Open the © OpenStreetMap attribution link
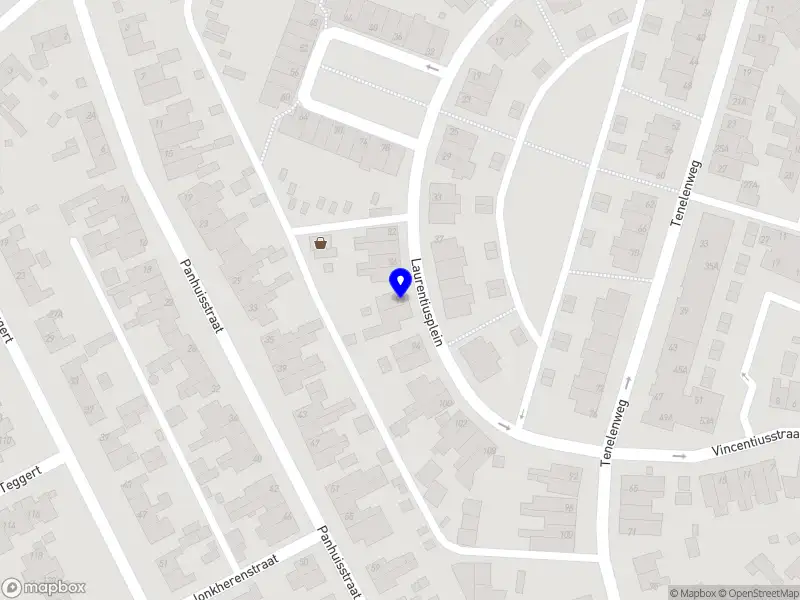Viewport: 800px width, 600px height. (759, 594)
